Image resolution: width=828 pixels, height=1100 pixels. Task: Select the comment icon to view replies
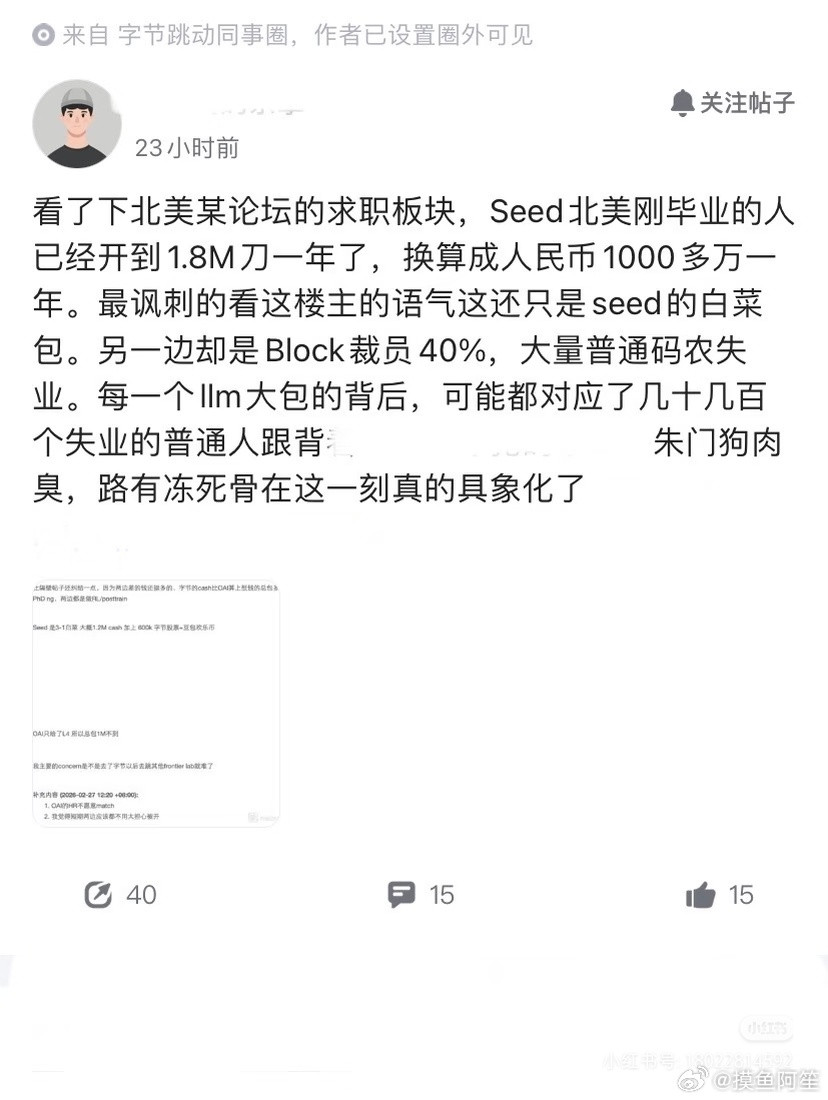click(404, 895)
